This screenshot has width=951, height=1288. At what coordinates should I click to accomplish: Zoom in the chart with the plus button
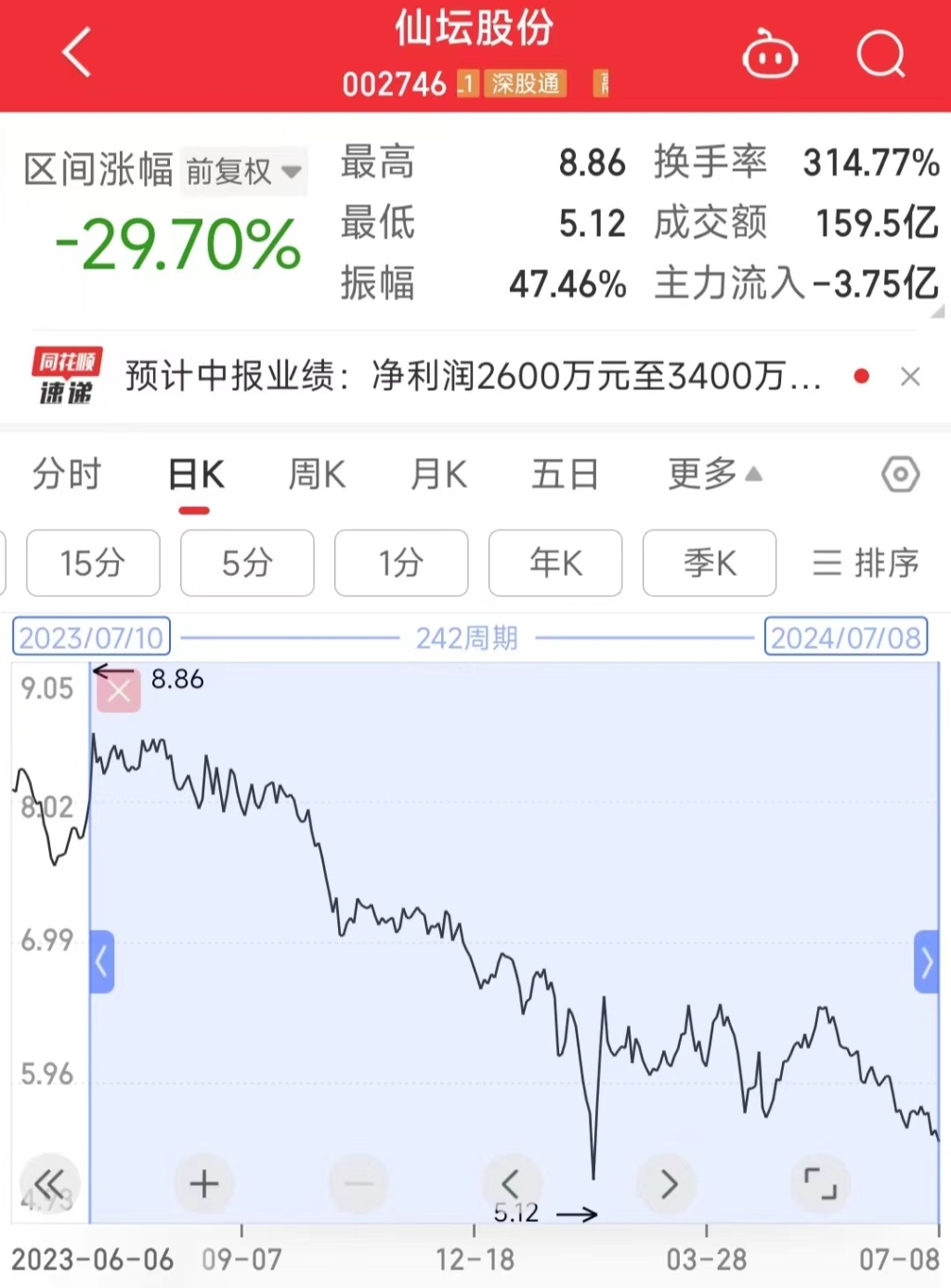(204, 1184)
